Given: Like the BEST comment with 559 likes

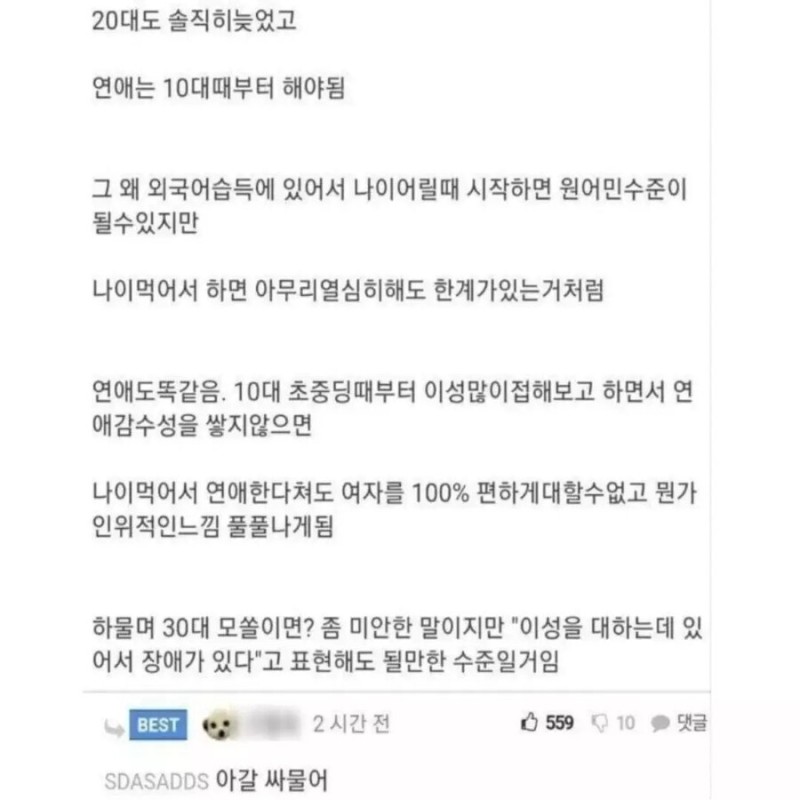Looking at the screenshot, I should pyautogui.click(x=530, y=723).
